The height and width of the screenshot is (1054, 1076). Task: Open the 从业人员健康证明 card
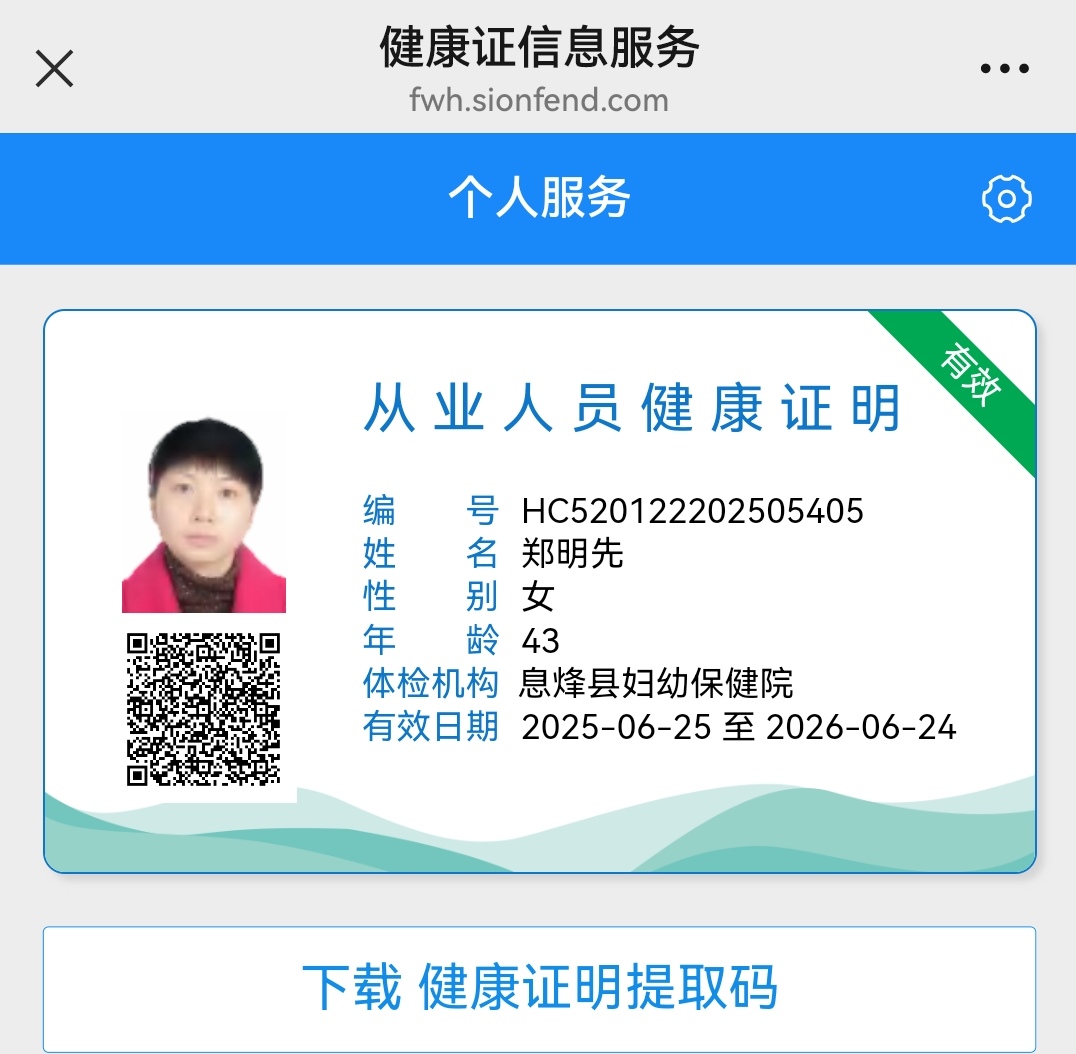point(539,591)
